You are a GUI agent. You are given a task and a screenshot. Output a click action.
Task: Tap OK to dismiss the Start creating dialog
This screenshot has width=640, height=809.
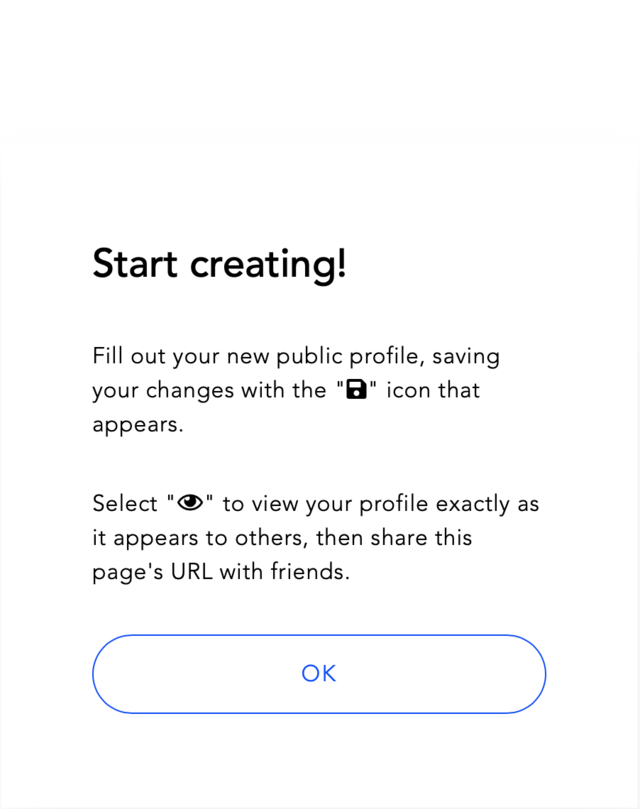click(x=319, y=674)
